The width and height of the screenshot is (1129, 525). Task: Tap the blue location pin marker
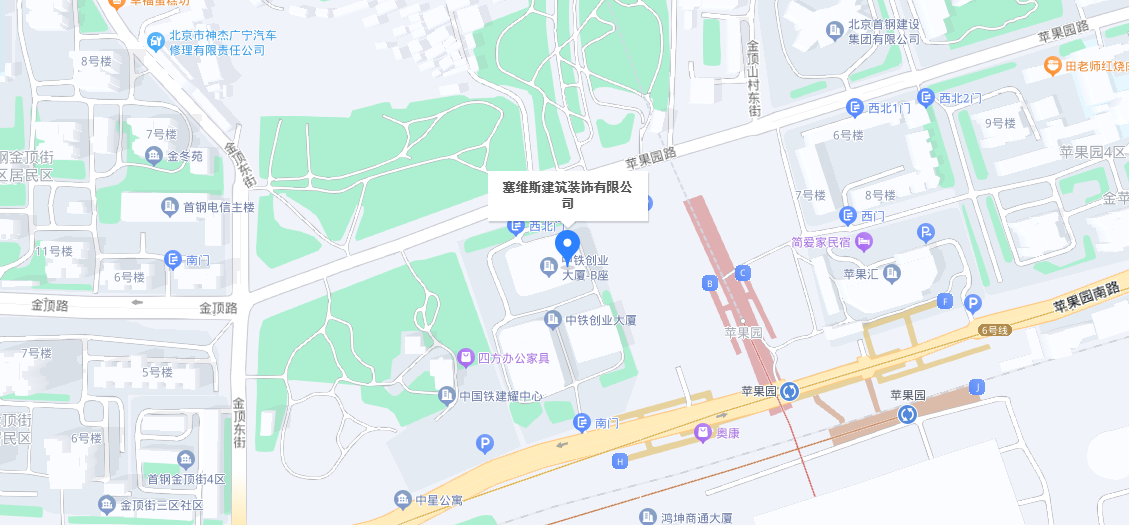coord(567,244)
